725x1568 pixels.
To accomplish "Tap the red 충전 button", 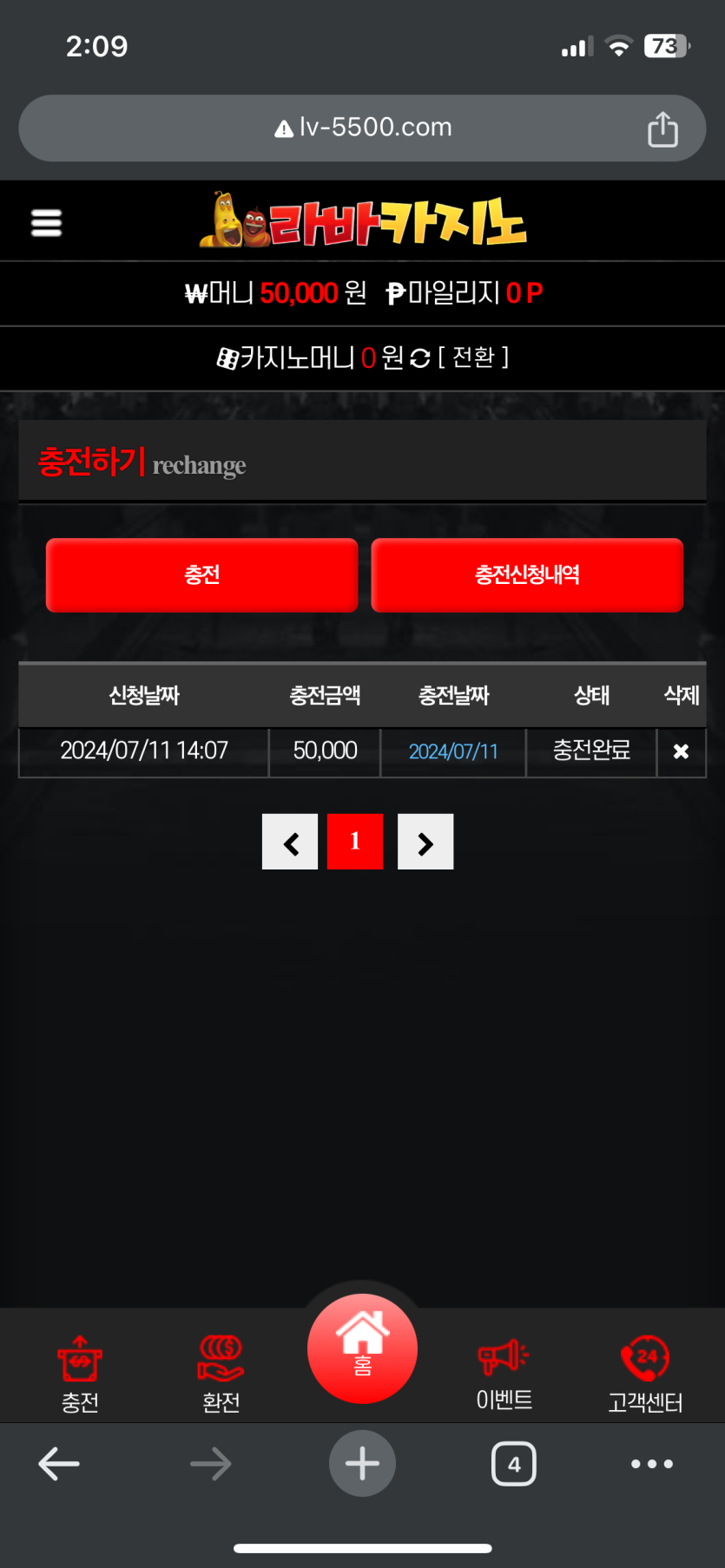I will coord(201,574).
